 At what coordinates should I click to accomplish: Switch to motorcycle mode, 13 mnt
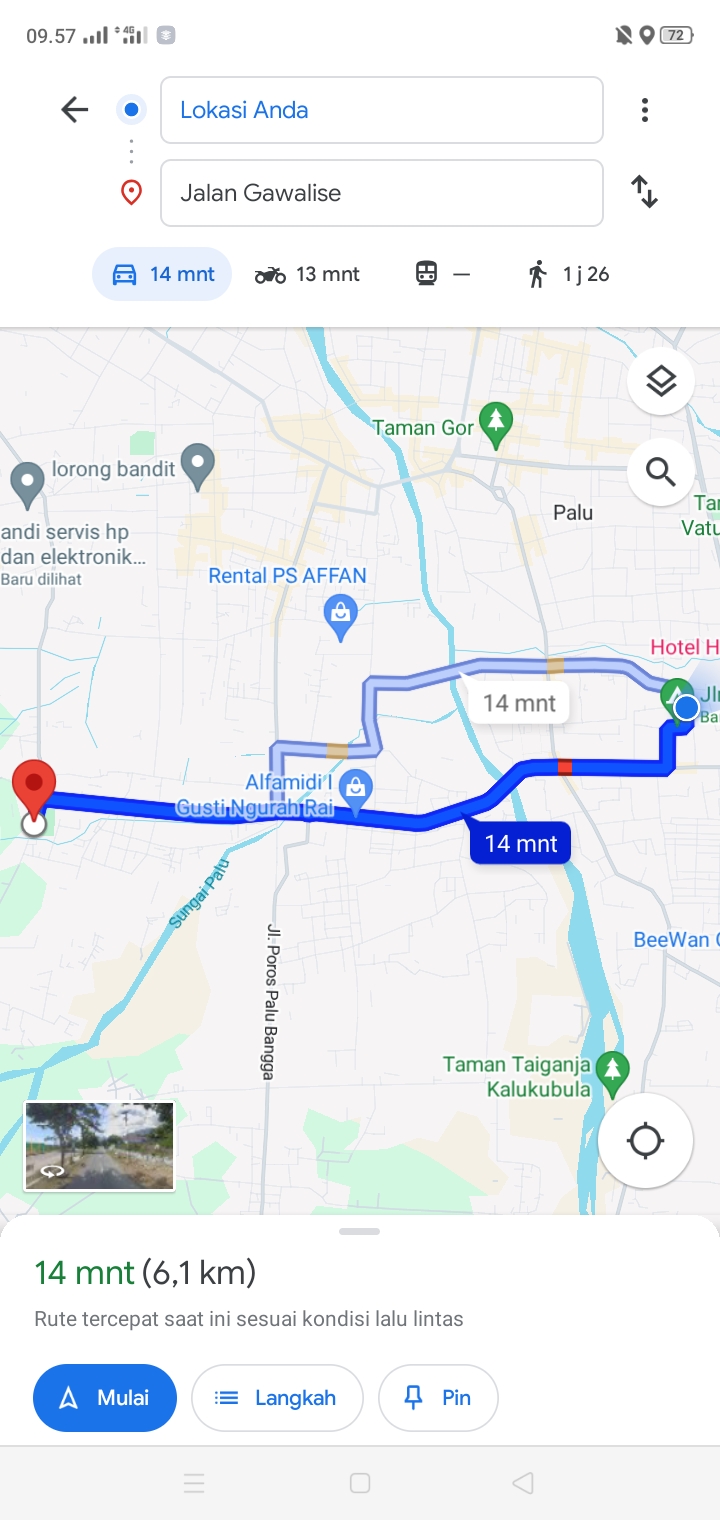click(307, 274)
